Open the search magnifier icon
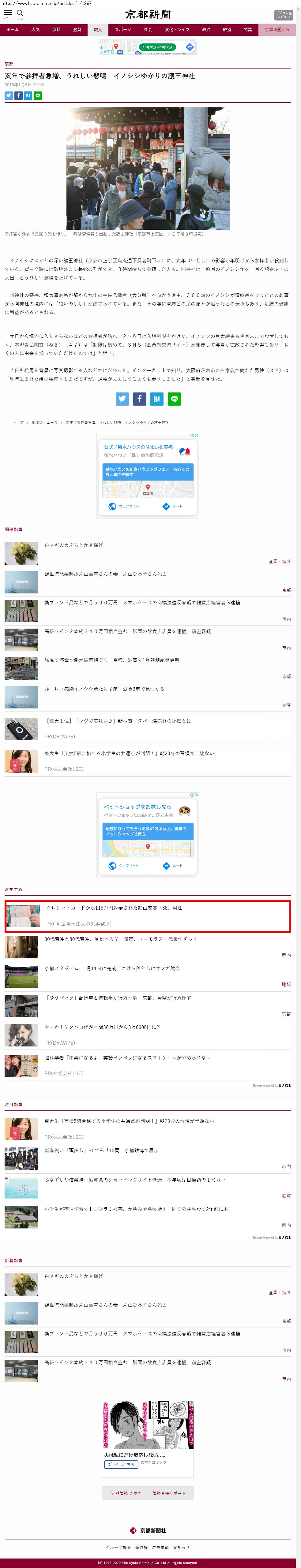Screen dimensions: 301x1568 click(20, 13)
